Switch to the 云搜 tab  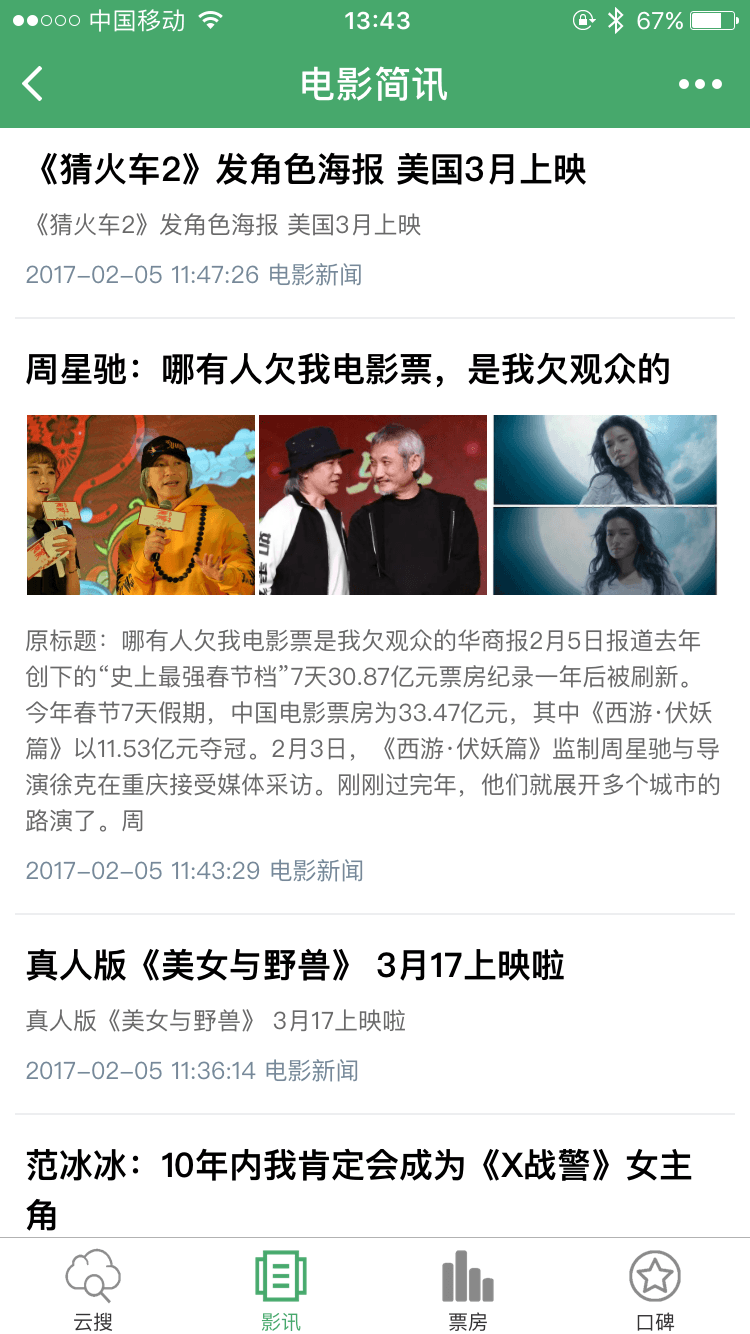click(93, 1288)
